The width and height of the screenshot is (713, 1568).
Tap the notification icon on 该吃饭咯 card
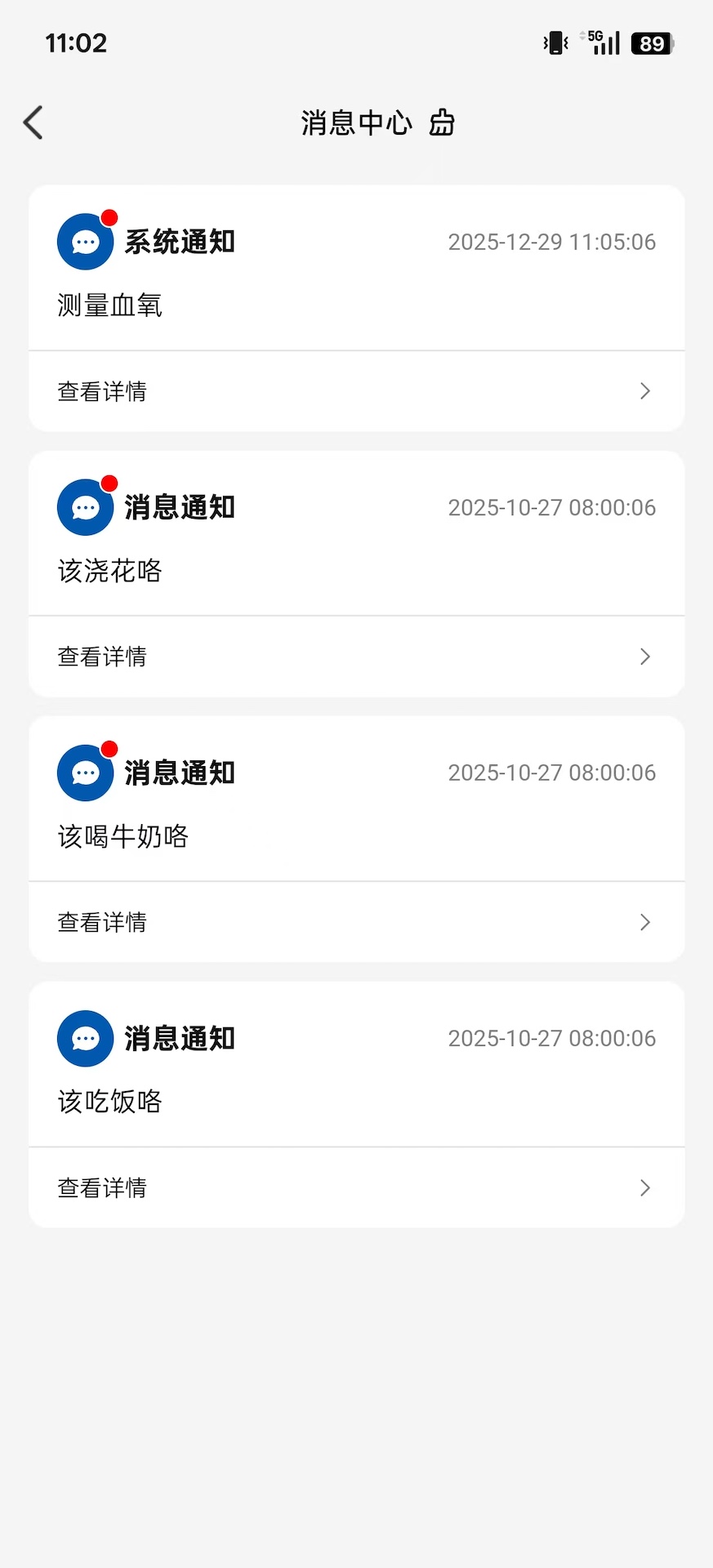coord(85,1038)
